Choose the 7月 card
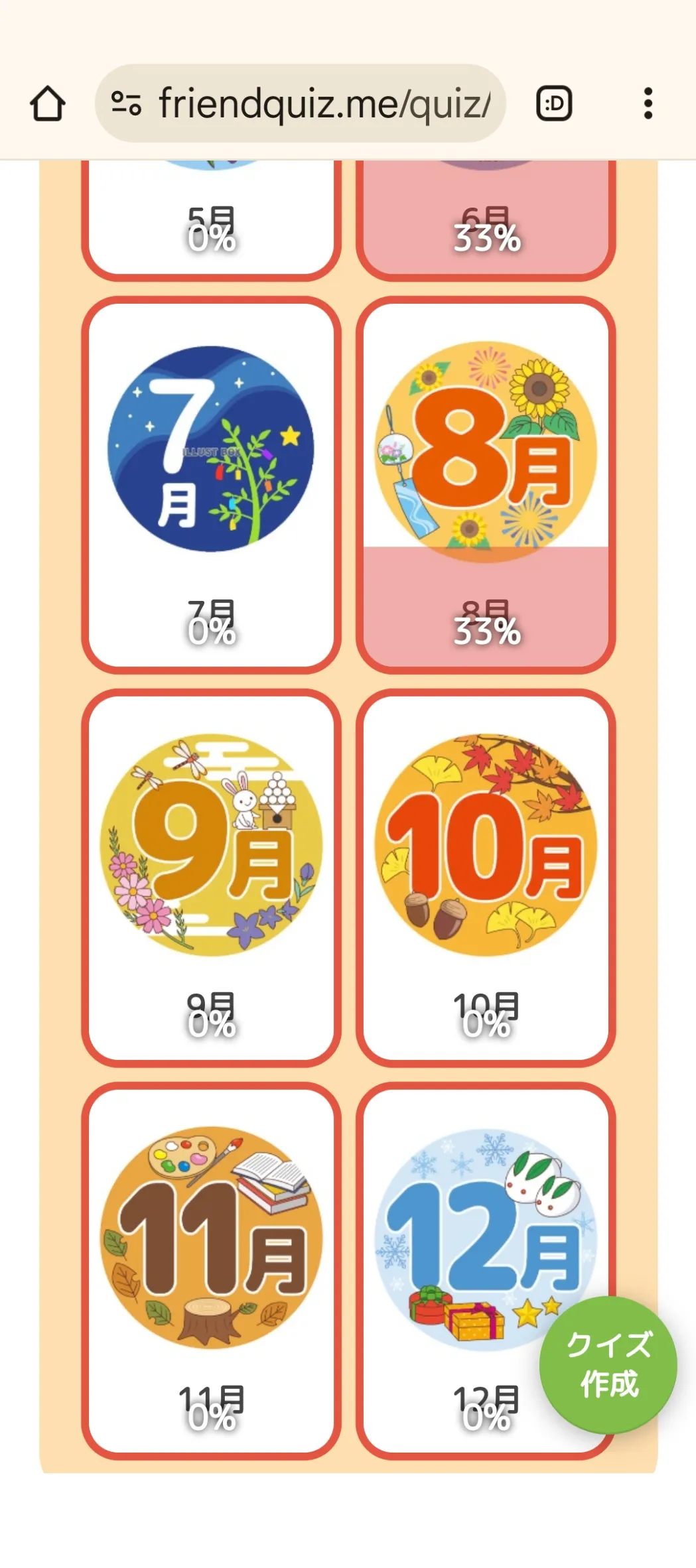The image size is (696, 1568). pos(211,485)
